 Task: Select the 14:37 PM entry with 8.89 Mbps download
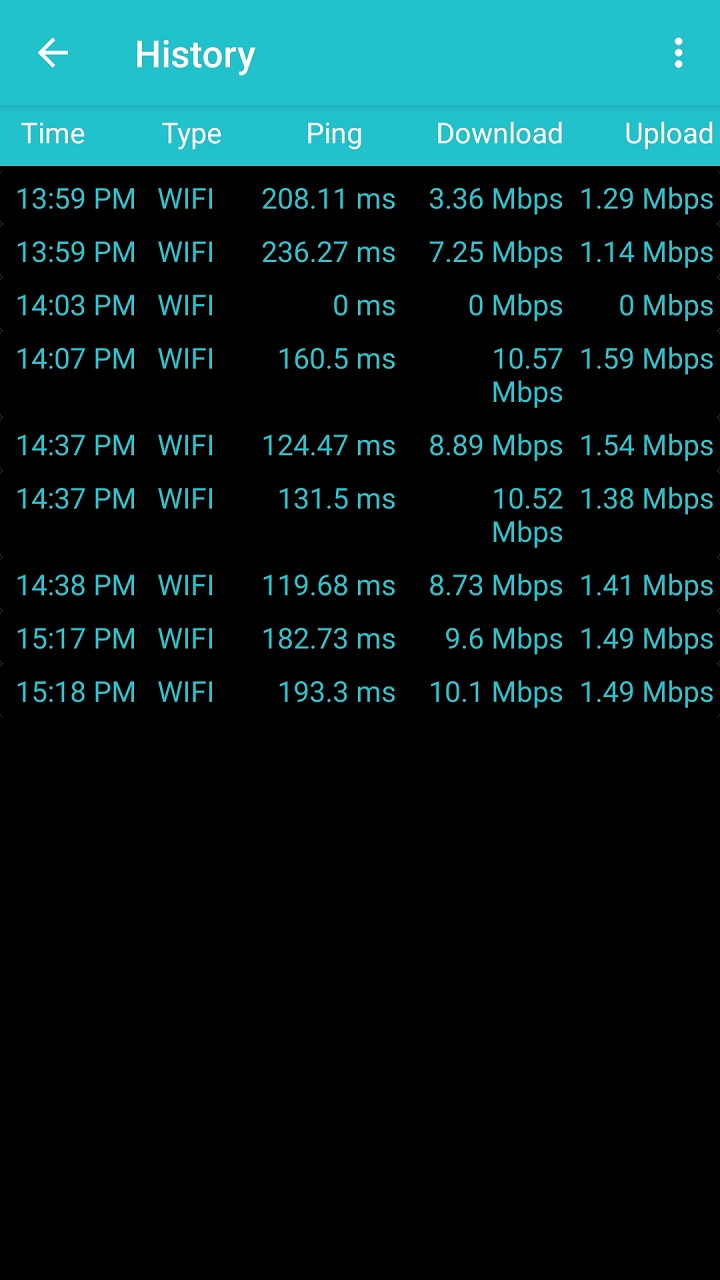pos(360,445)
